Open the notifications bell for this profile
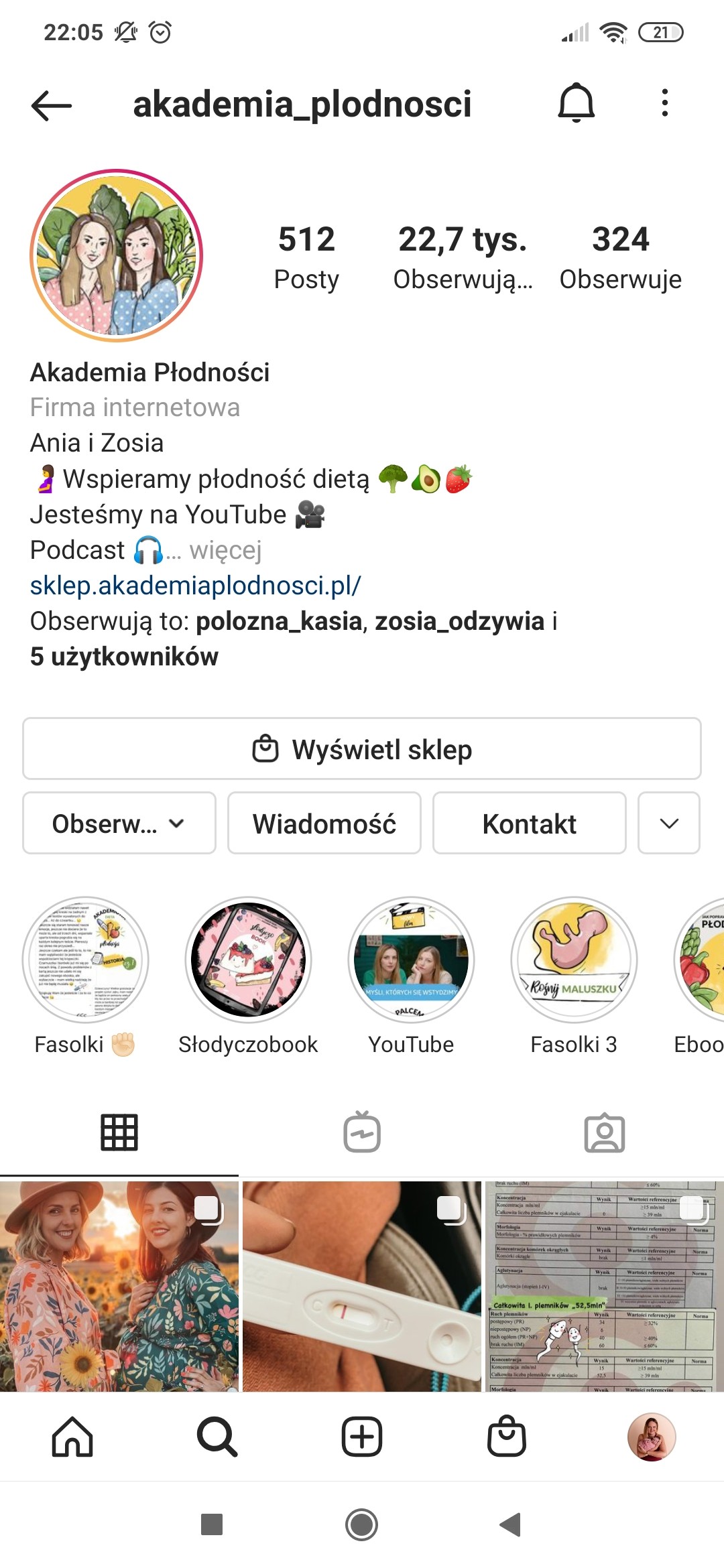 [576, 103]
